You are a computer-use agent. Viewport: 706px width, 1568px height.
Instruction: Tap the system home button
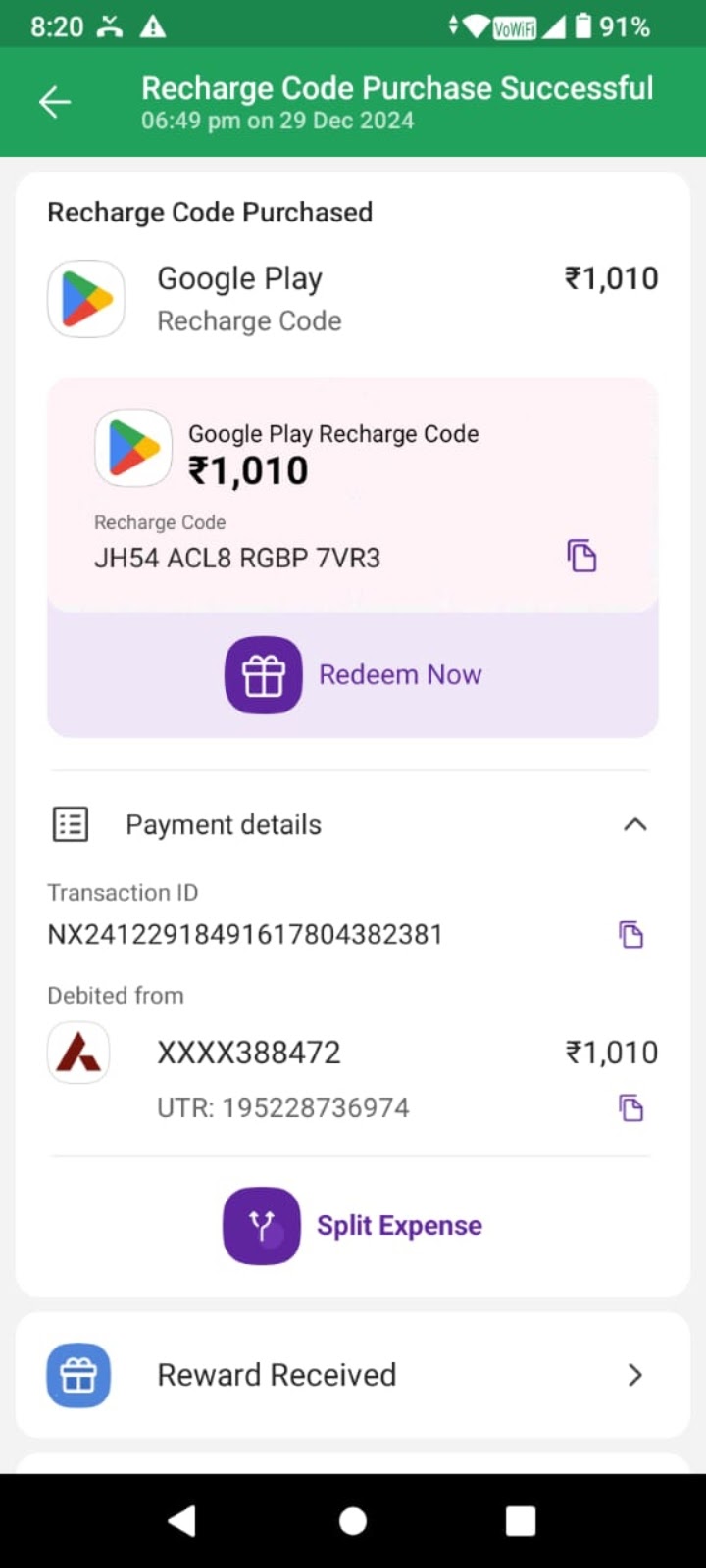[353, 1521]
